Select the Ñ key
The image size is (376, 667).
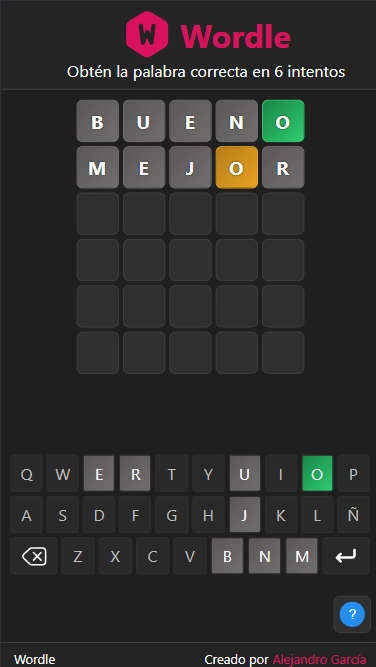(354, 515)
